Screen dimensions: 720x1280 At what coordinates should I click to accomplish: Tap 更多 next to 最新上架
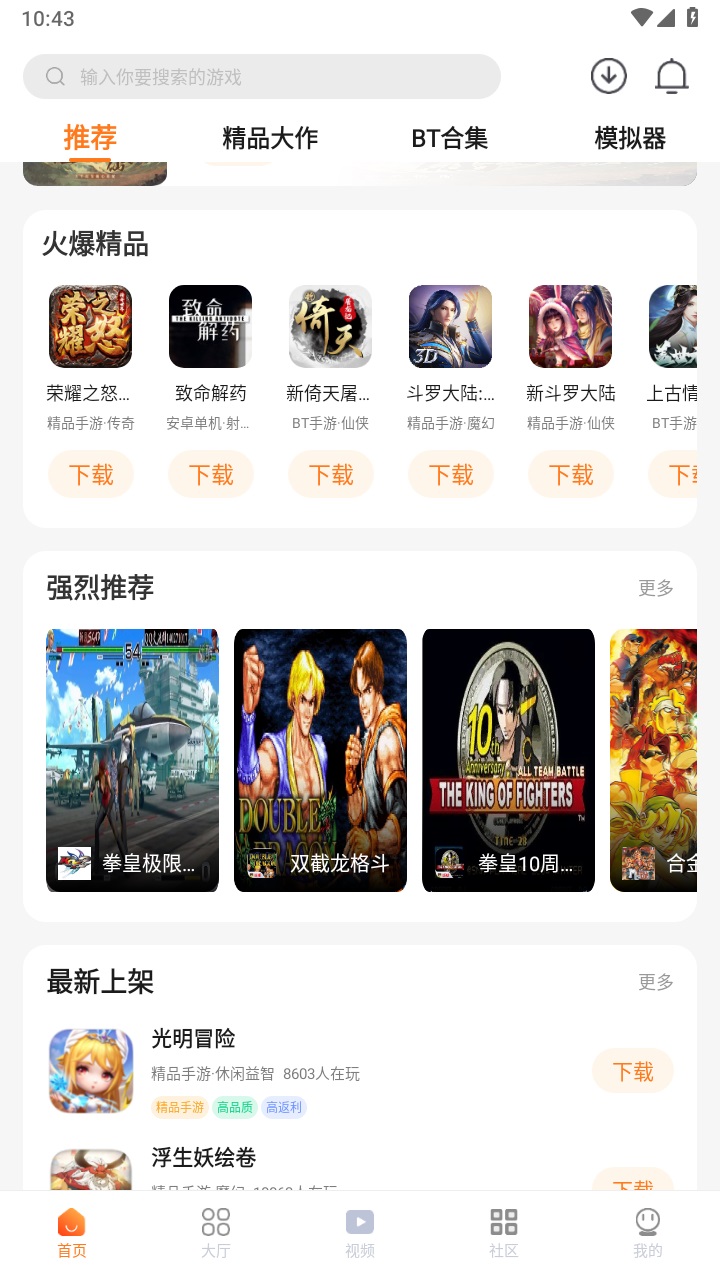655,982
